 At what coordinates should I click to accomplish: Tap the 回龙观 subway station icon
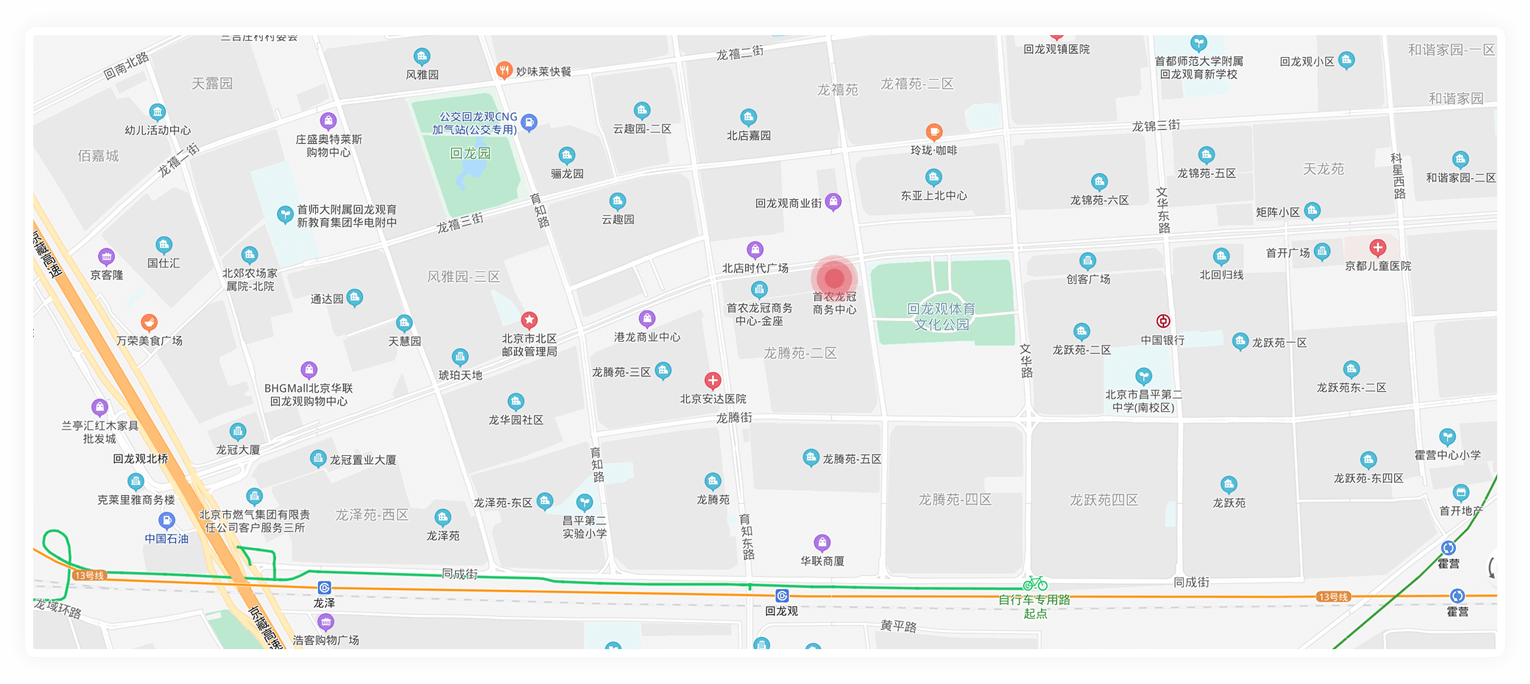point(782,595)
